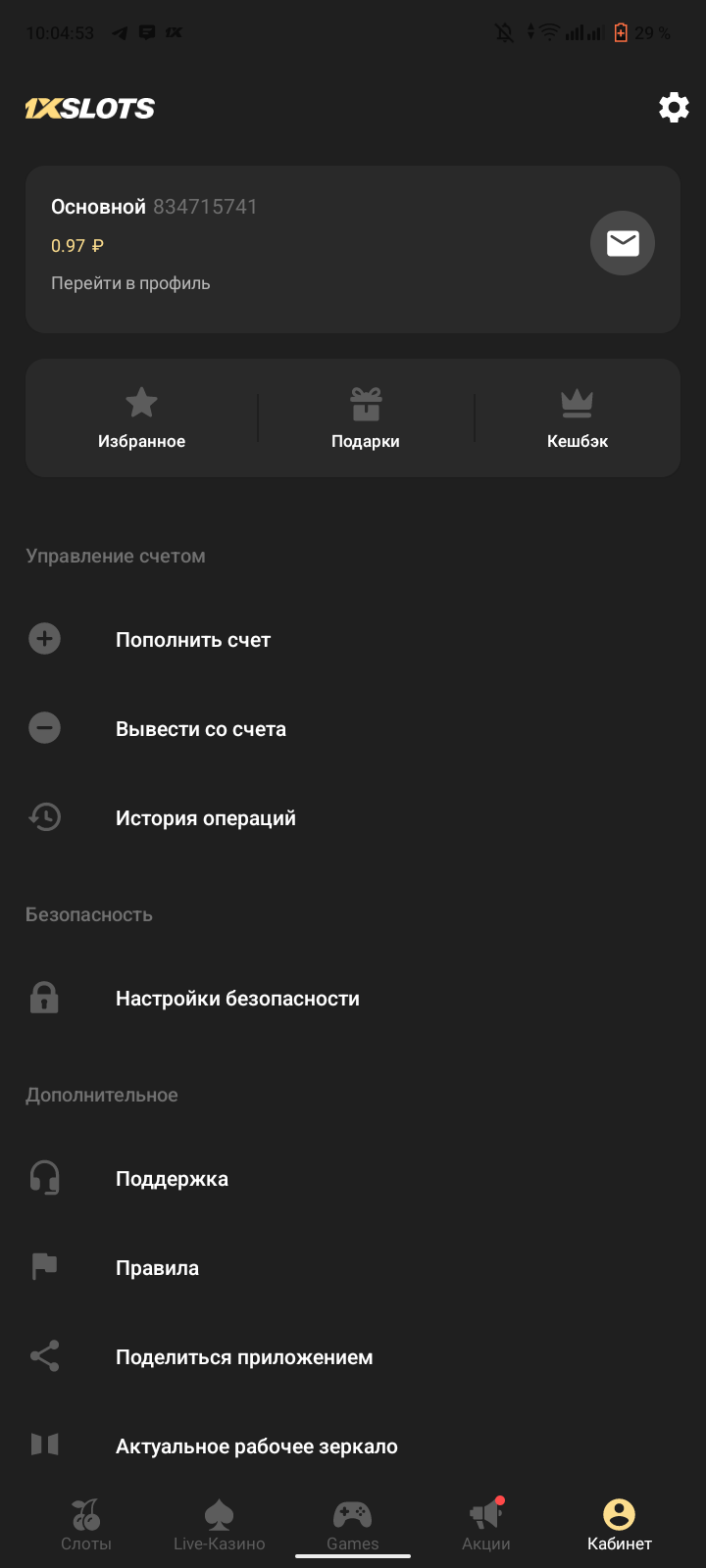Select the Кабинет tab

point(619,1526)
